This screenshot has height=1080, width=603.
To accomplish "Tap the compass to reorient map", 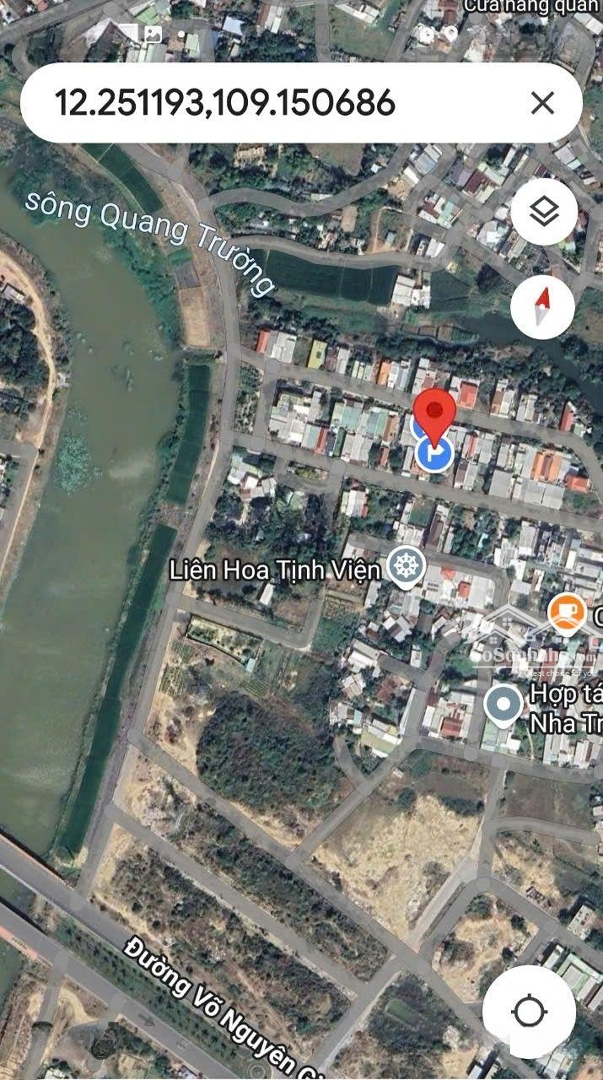I will click(544, 307).
